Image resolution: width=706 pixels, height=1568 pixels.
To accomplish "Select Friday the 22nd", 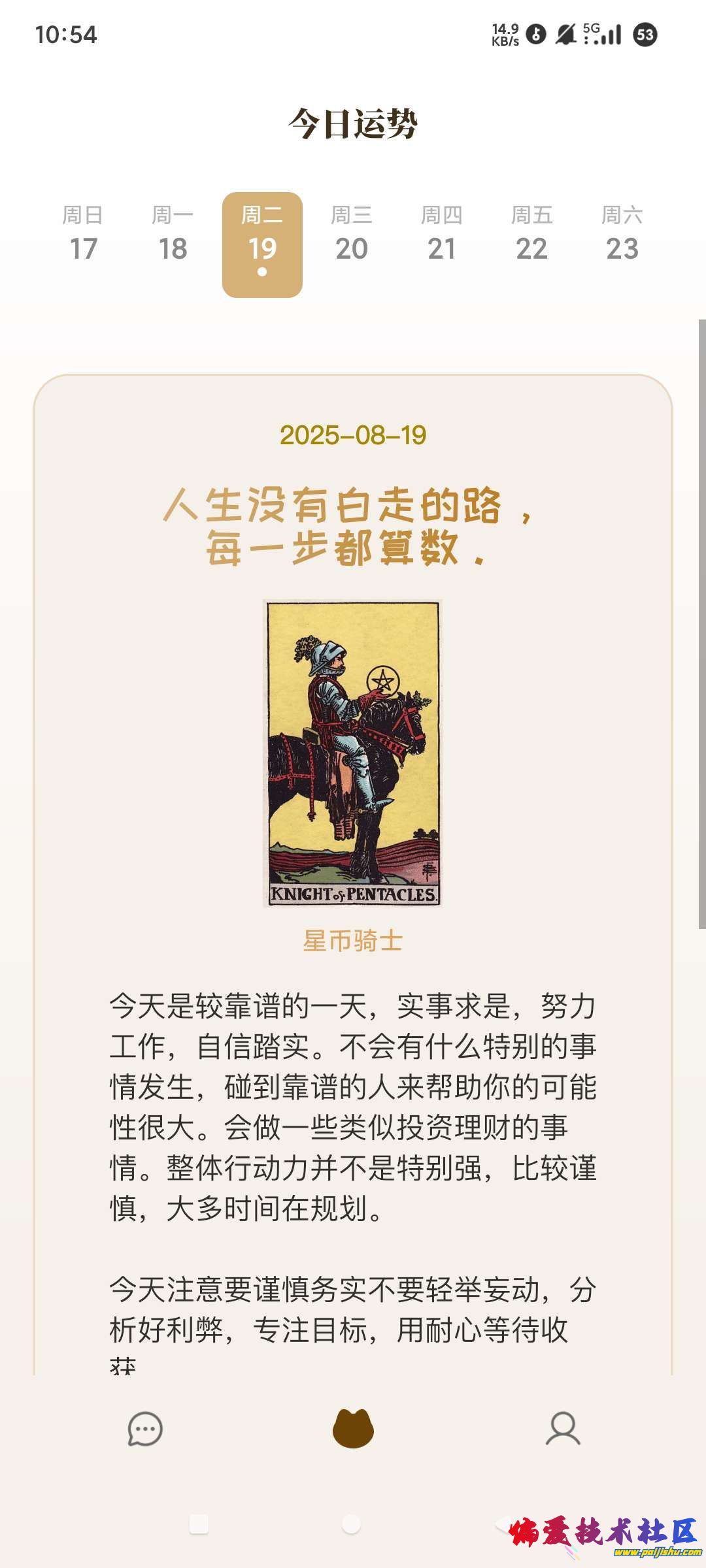I will pos(531,234).
